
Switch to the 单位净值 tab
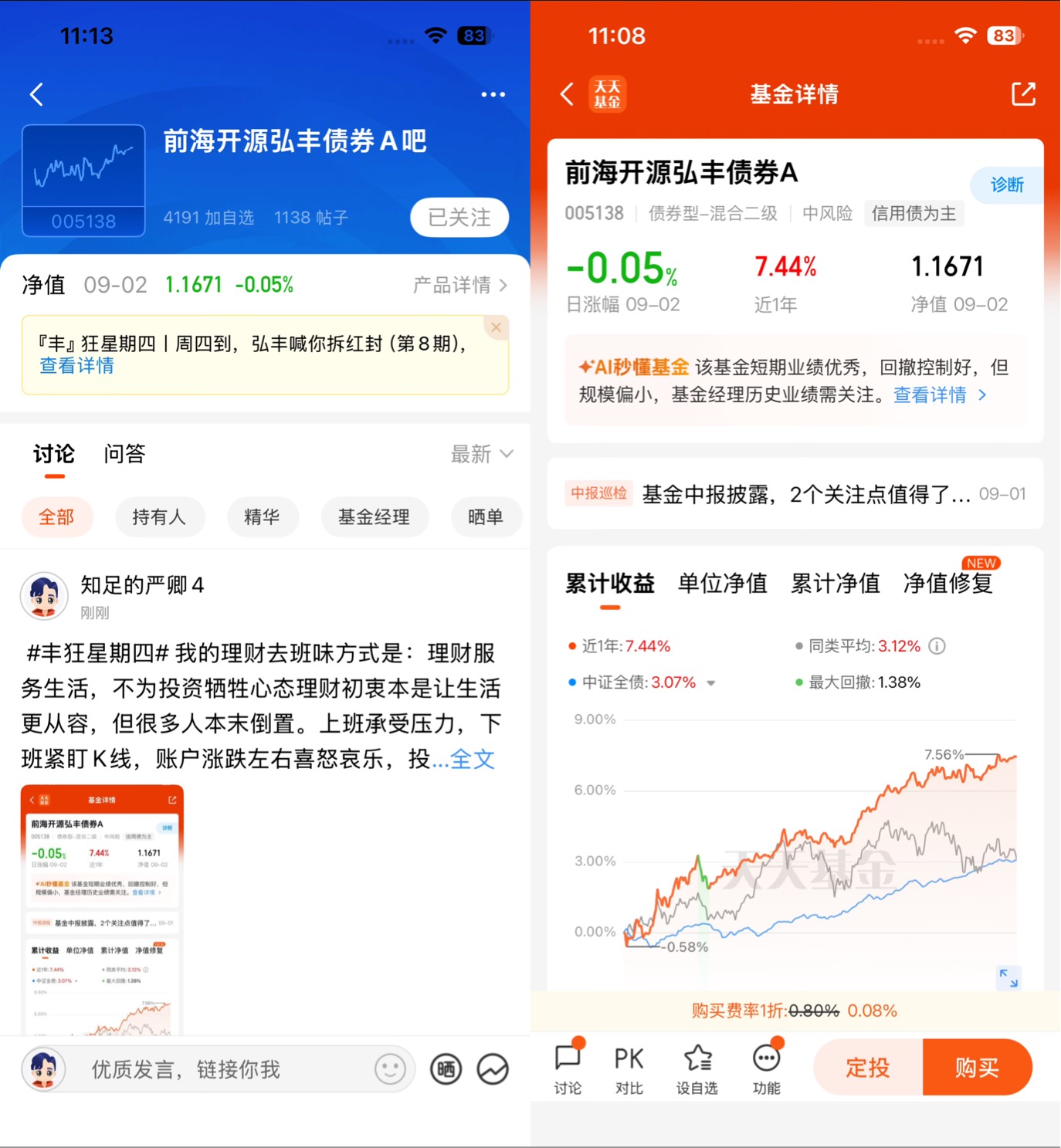pyautogui.click(x=722, y=583)
